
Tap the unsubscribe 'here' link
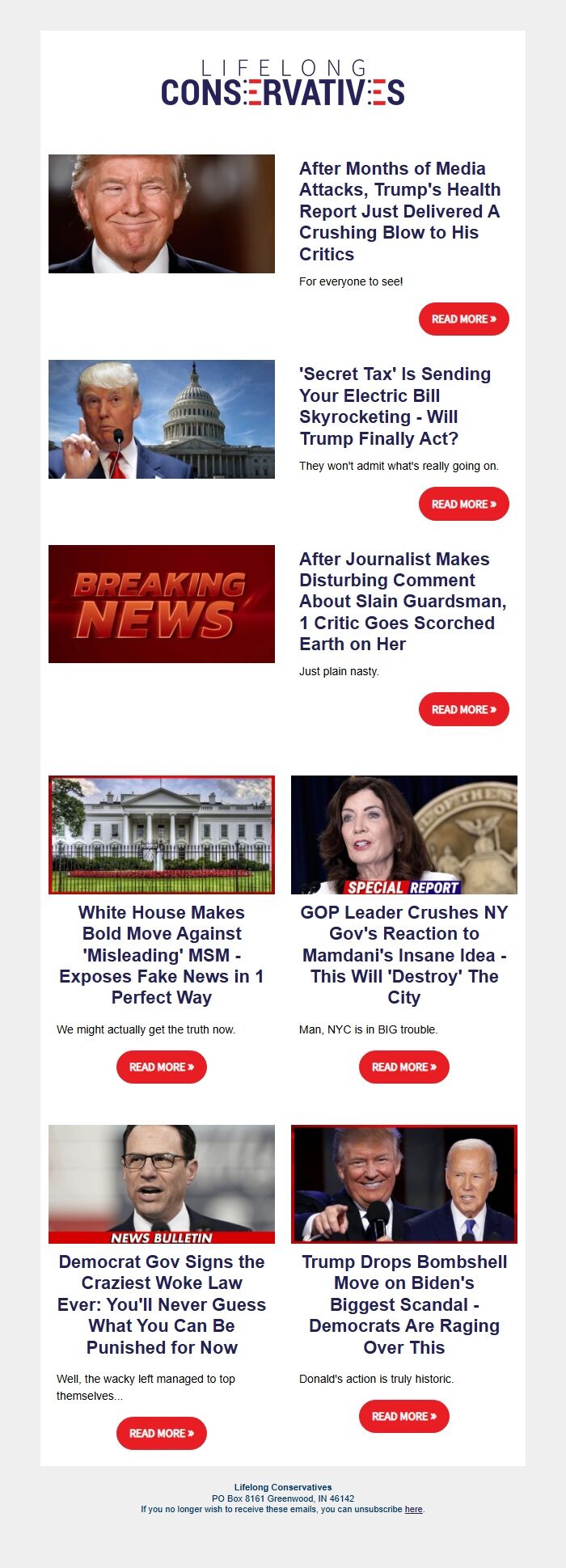pos(413,1509)
